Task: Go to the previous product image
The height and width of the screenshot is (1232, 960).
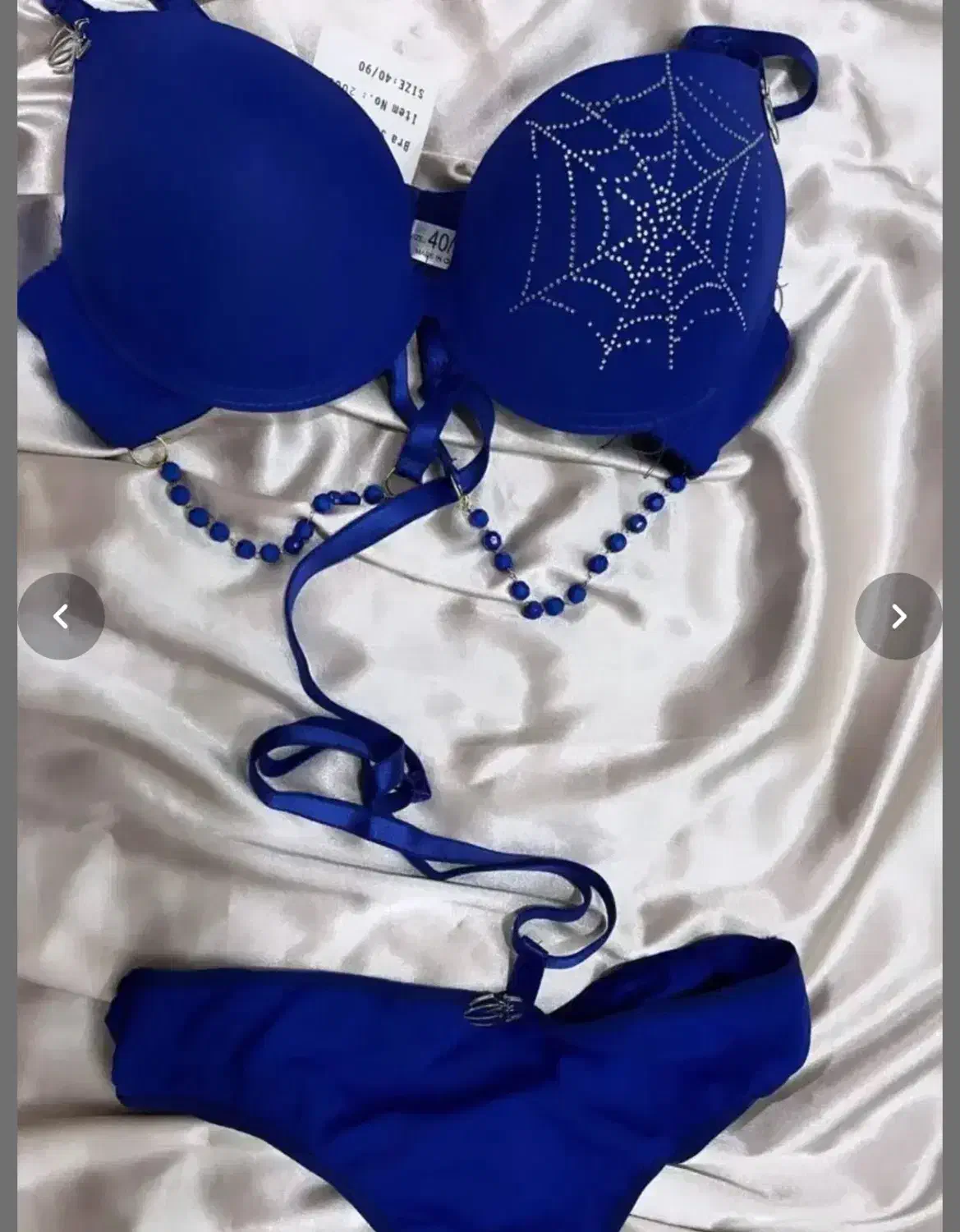Action: pyautogui.click(x=61, y=616)
